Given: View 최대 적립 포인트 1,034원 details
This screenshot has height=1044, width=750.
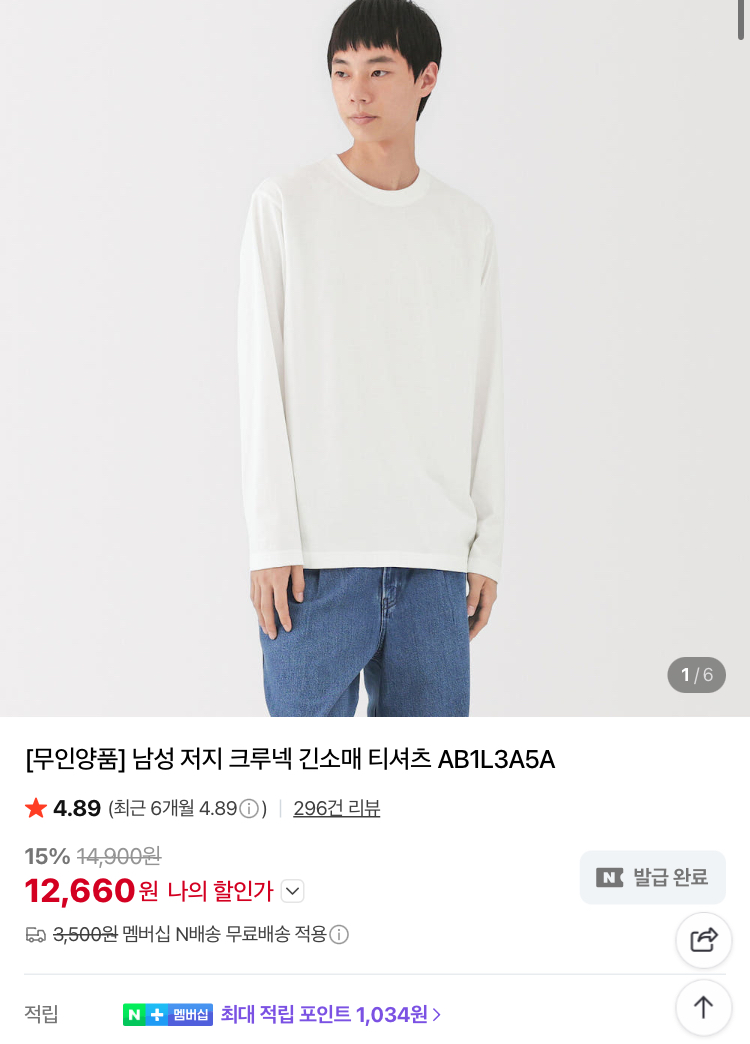Looking at the screenshot, I should [330, 1014].
